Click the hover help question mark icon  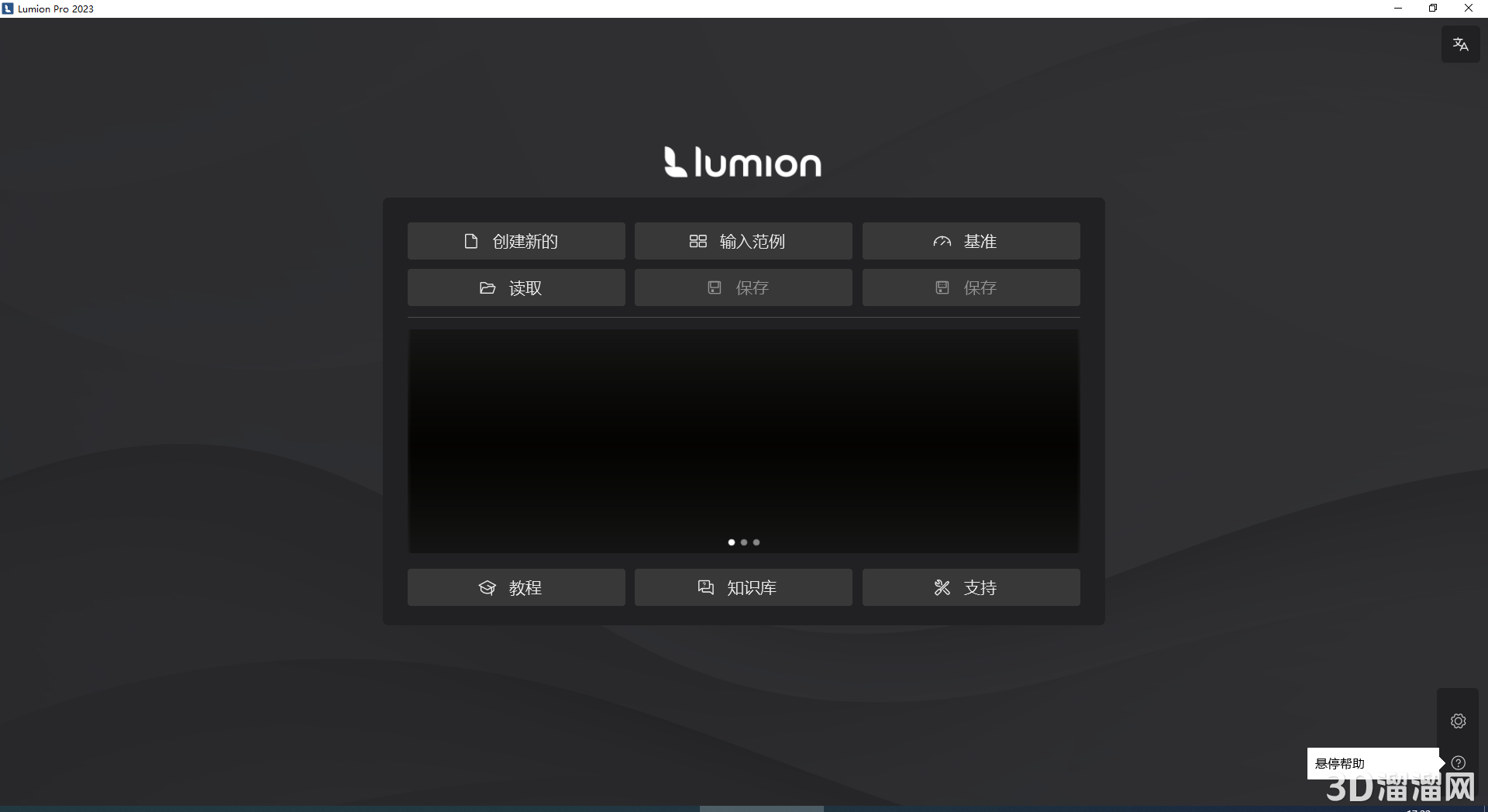coord(1458,762)
